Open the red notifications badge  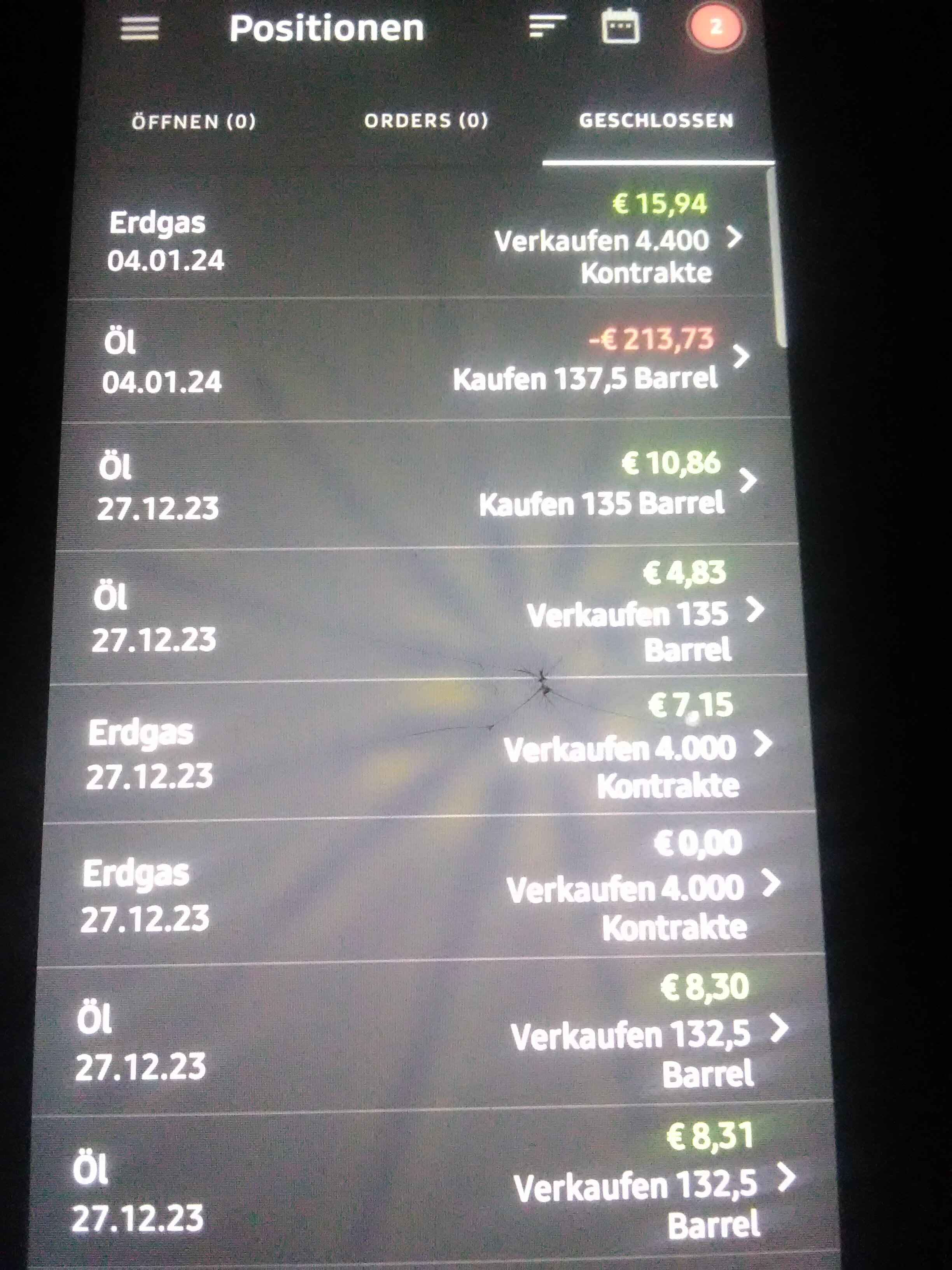click(x=715, y=27)
